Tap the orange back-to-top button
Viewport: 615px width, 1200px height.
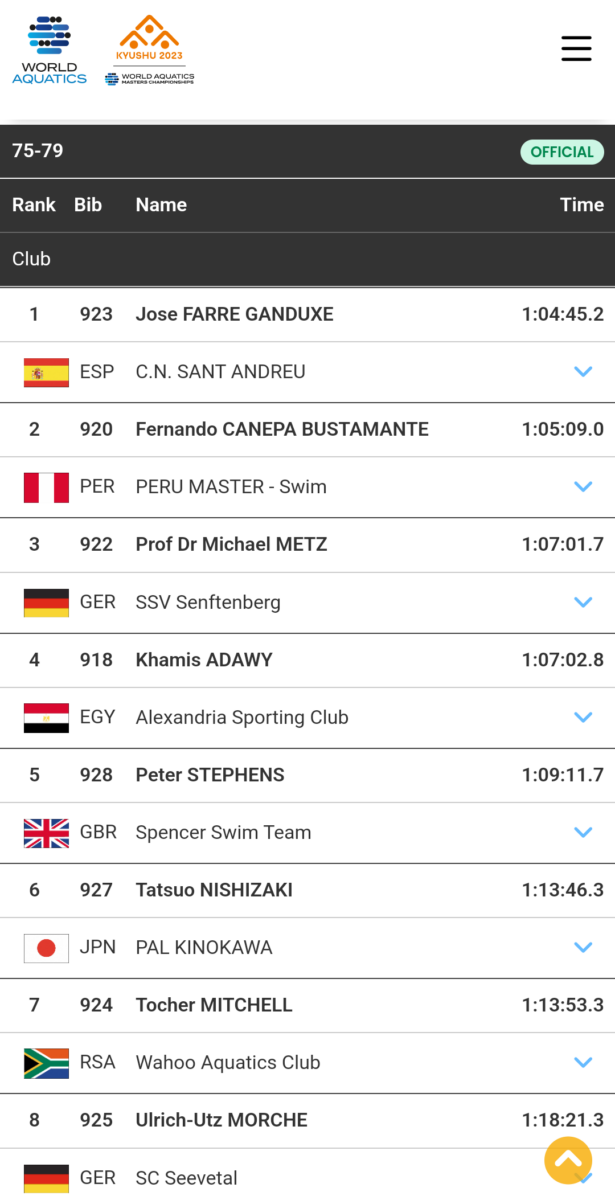[569, 1160]
